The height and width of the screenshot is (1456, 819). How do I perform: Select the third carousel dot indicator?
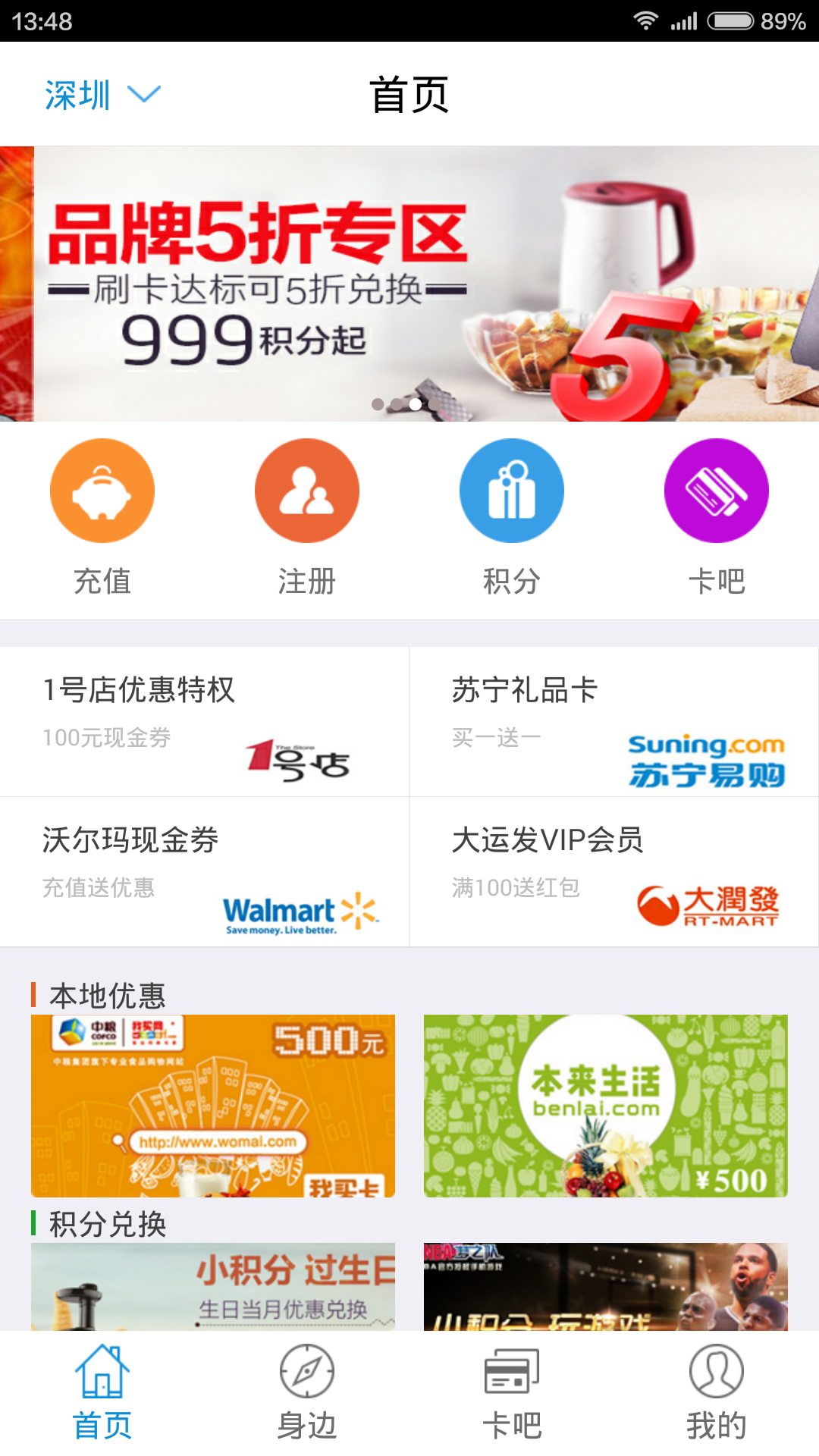click(416, 405)
